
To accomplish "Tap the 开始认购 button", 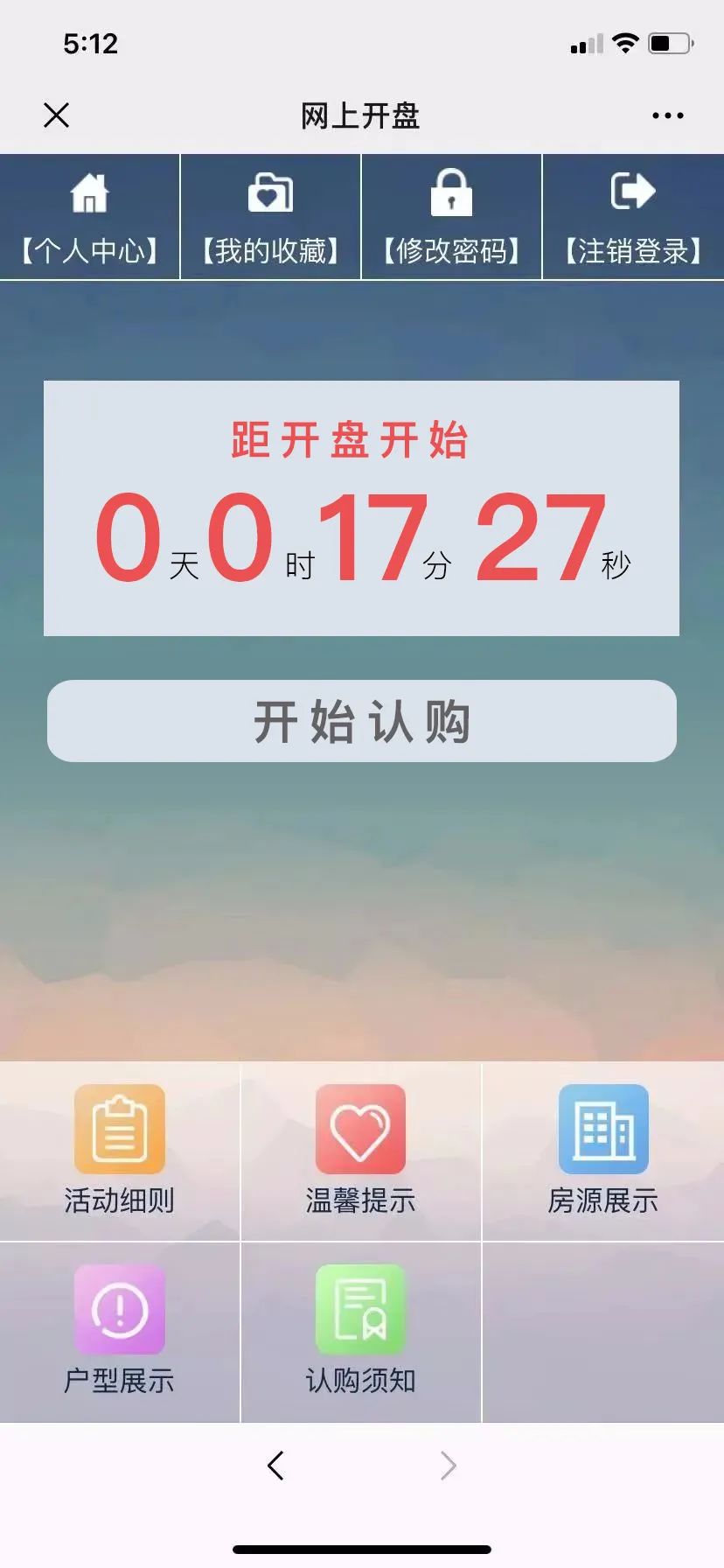I will 362,721.
